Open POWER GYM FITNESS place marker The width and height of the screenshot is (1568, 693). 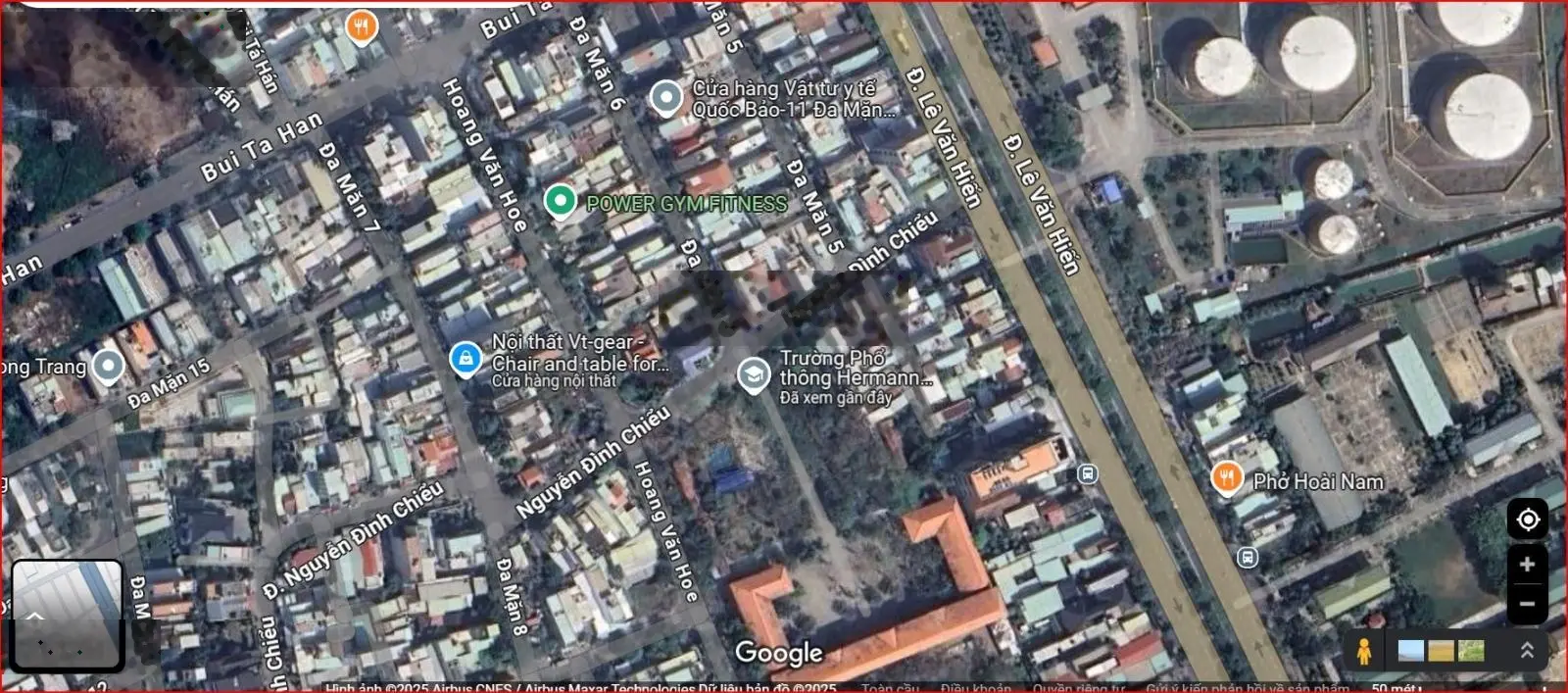[x=560, y=202]
